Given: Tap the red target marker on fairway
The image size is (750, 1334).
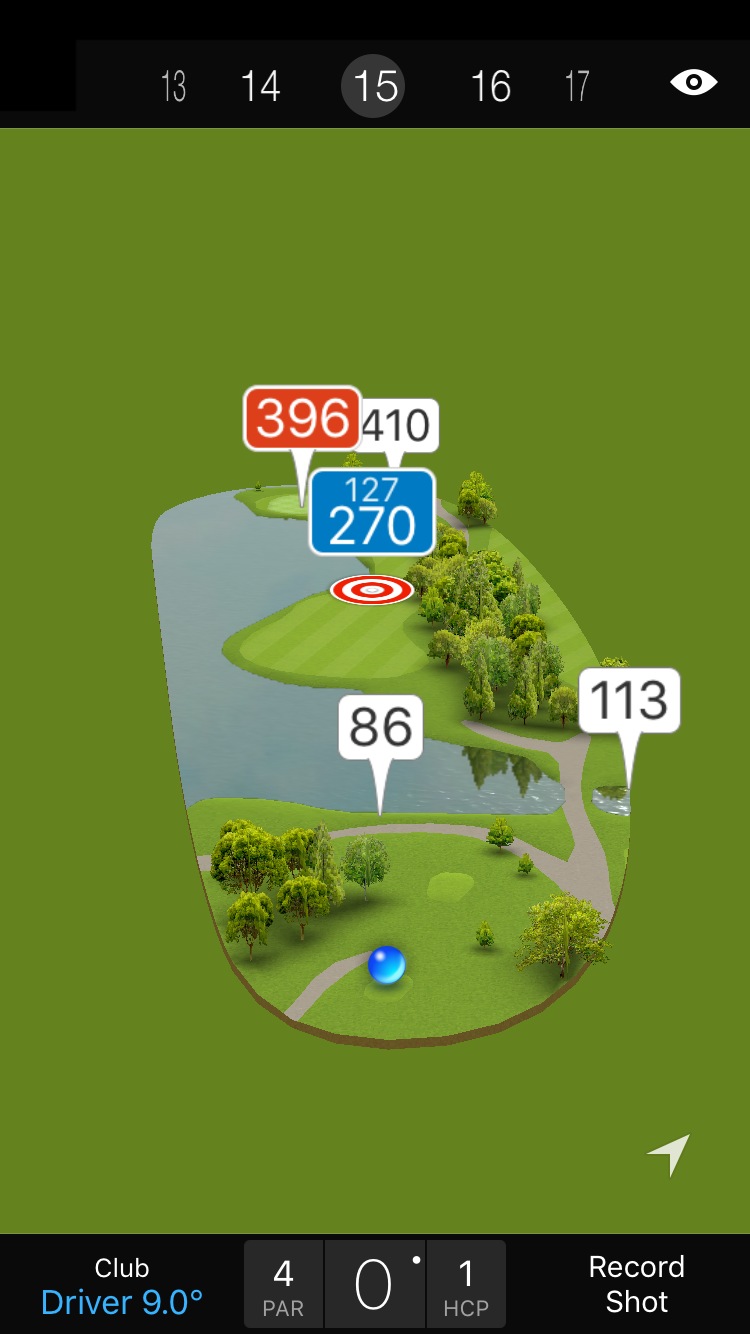Looking at the screenshot, I should pyautogui.click(x=372, y=590).
